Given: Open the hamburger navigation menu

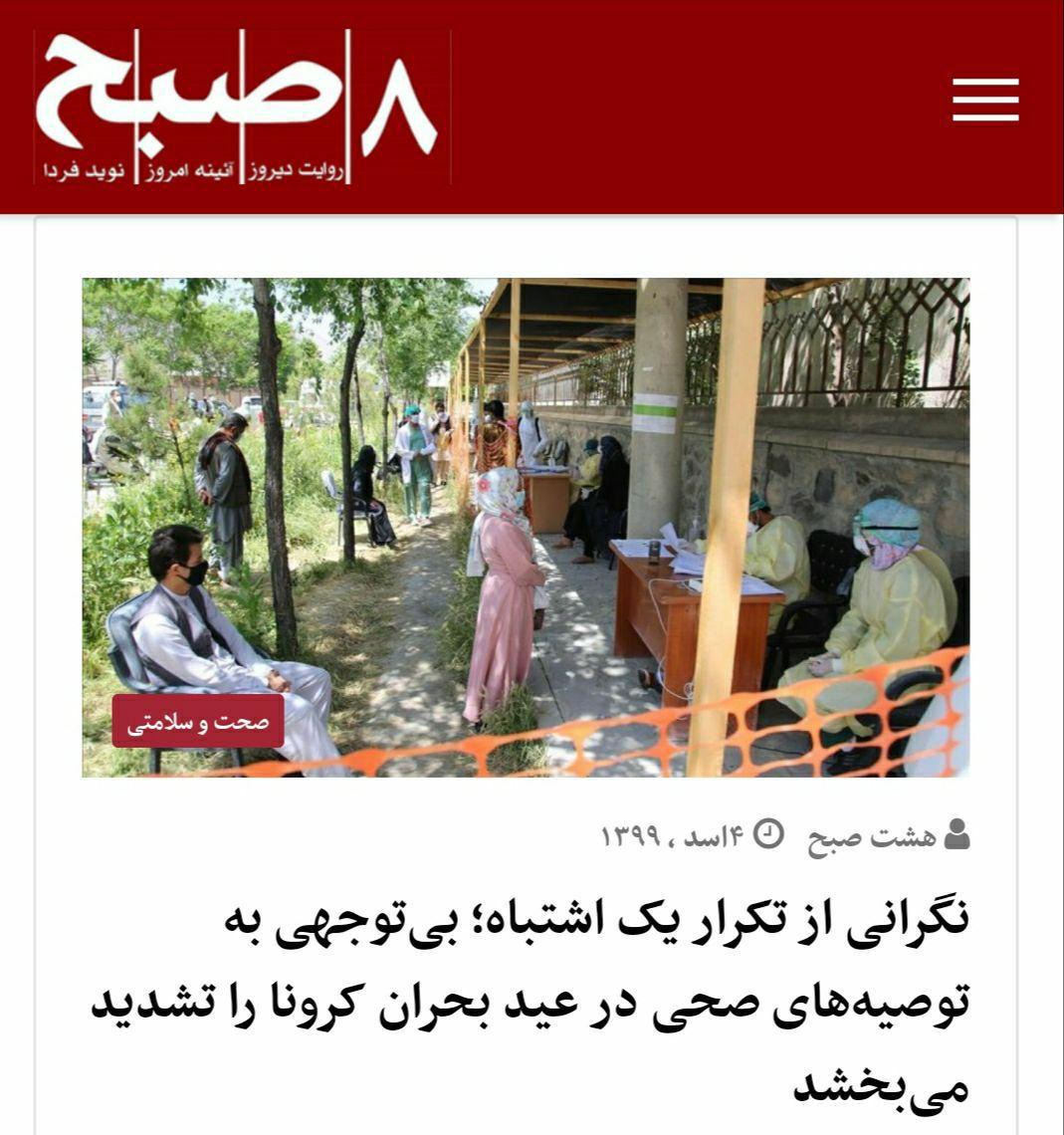Looking at the screenshot, I should [x=984, y=100].
